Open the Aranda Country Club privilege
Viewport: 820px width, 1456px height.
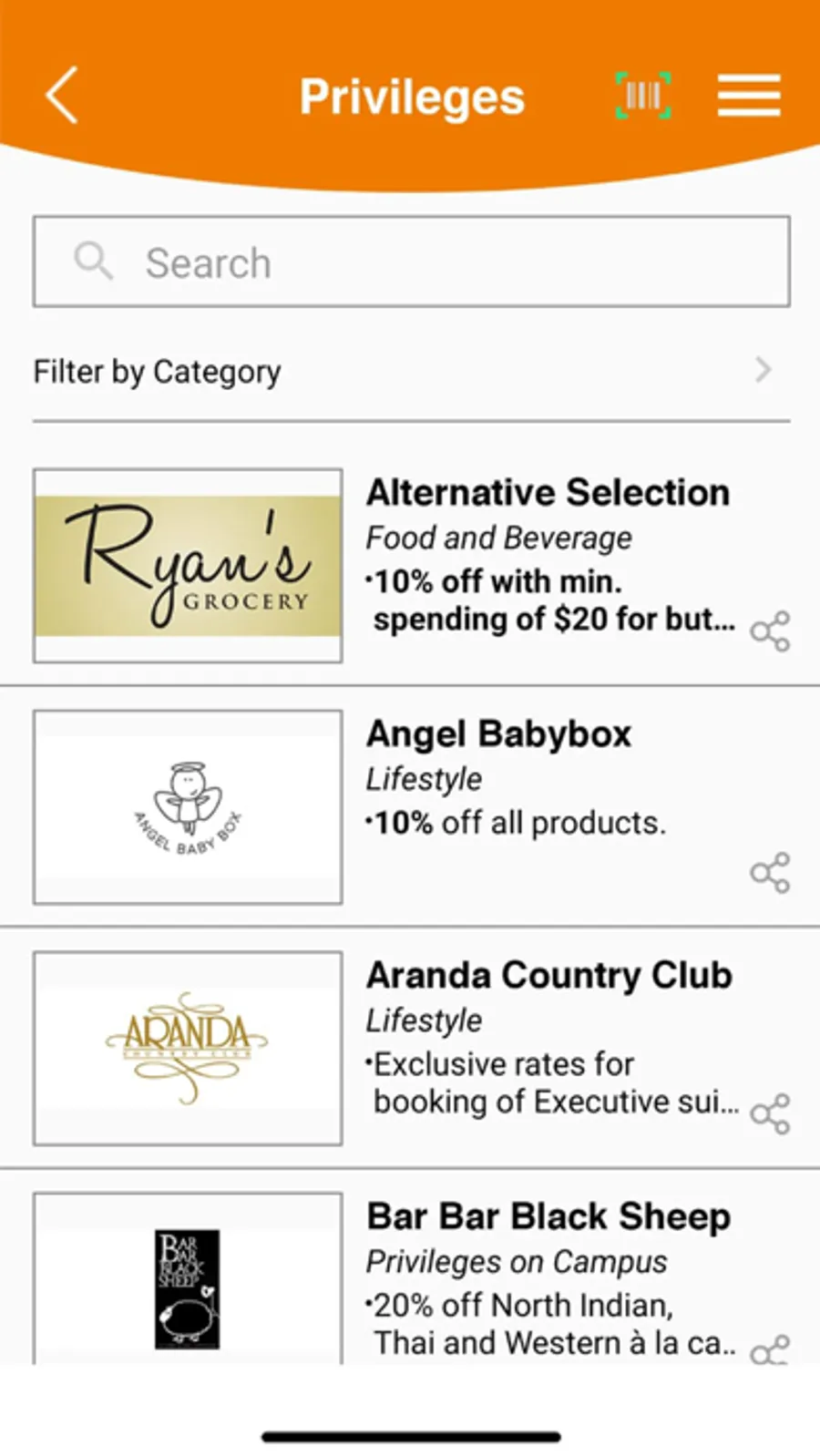(410, 1048)
